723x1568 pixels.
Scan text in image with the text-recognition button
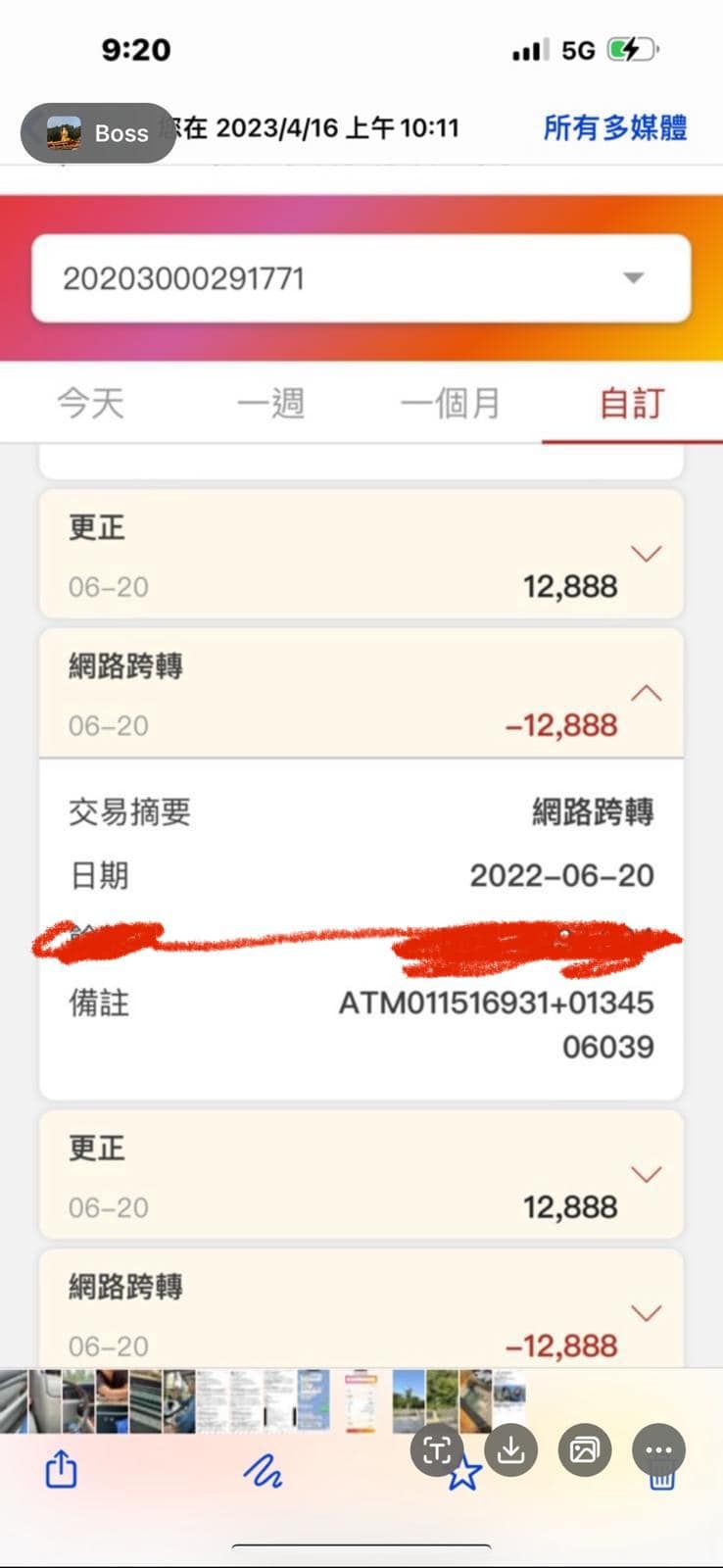[438, 1449]
